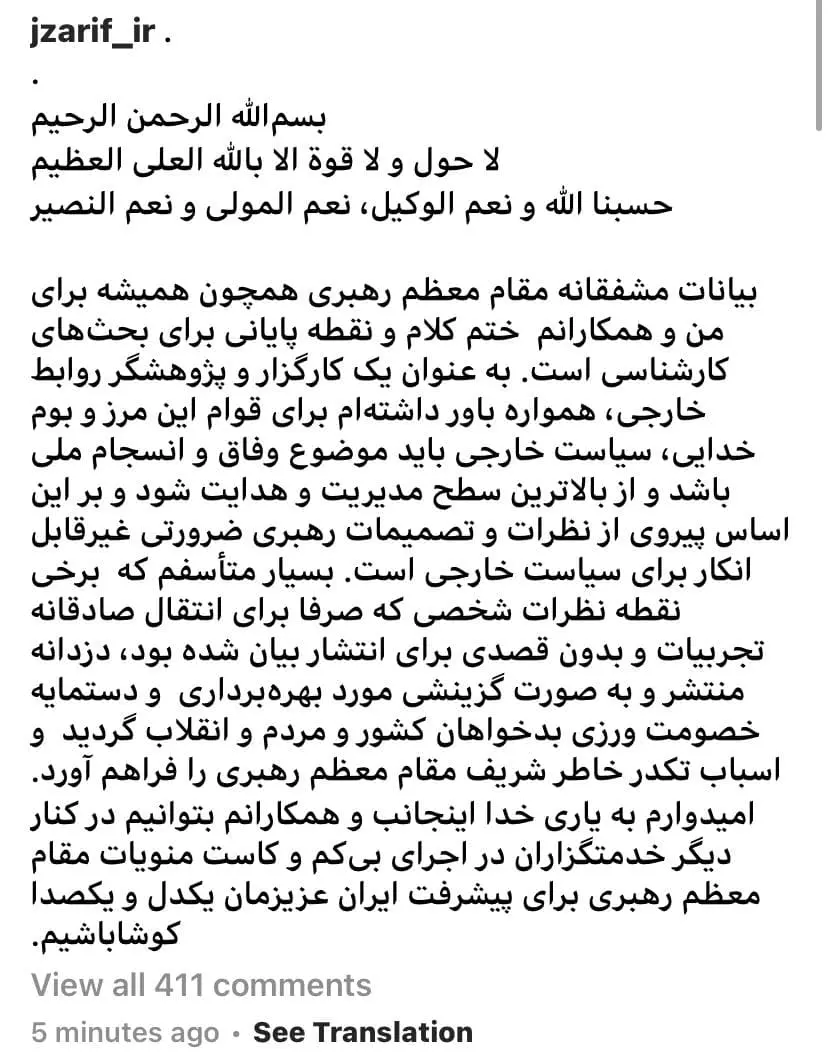Tap See Translation for the caption
This screenshot has width=828, height=1059.
pyautogui.click(x=362, y=1032)
